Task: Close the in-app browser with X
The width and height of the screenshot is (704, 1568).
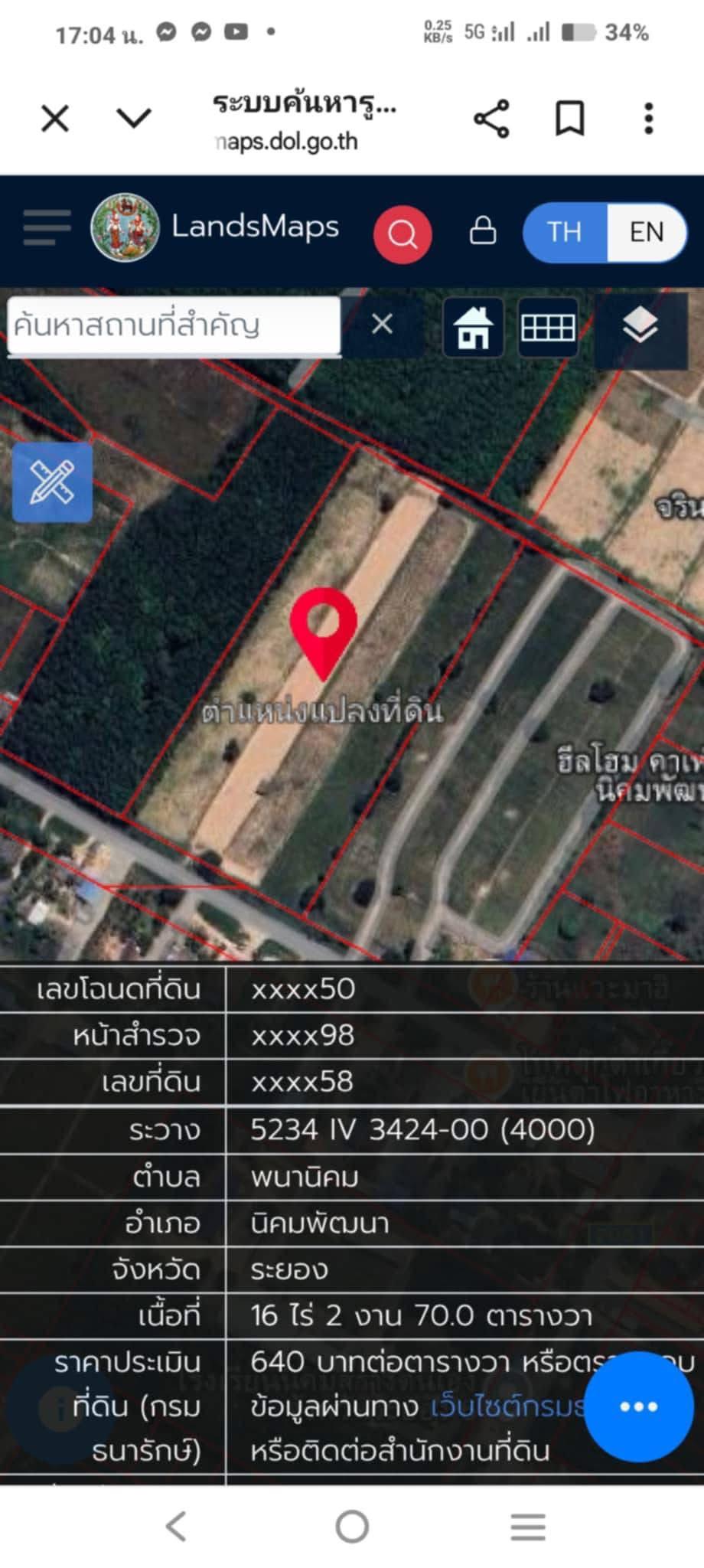Action: tap(55, 119)
